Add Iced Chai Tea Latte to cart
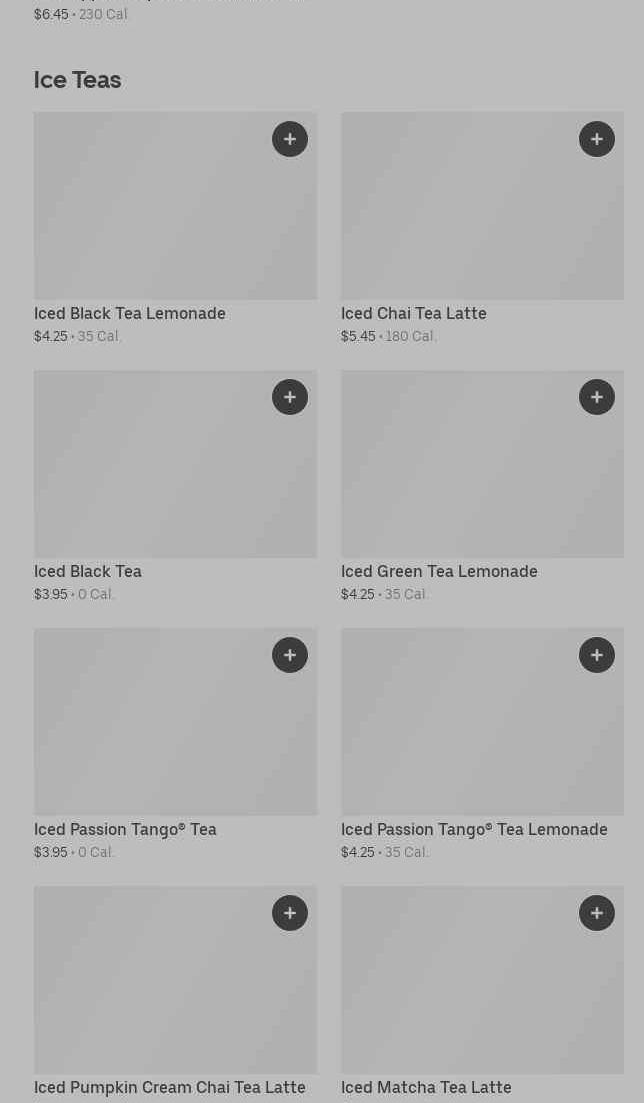644x1103 pixels. [597, 139]
